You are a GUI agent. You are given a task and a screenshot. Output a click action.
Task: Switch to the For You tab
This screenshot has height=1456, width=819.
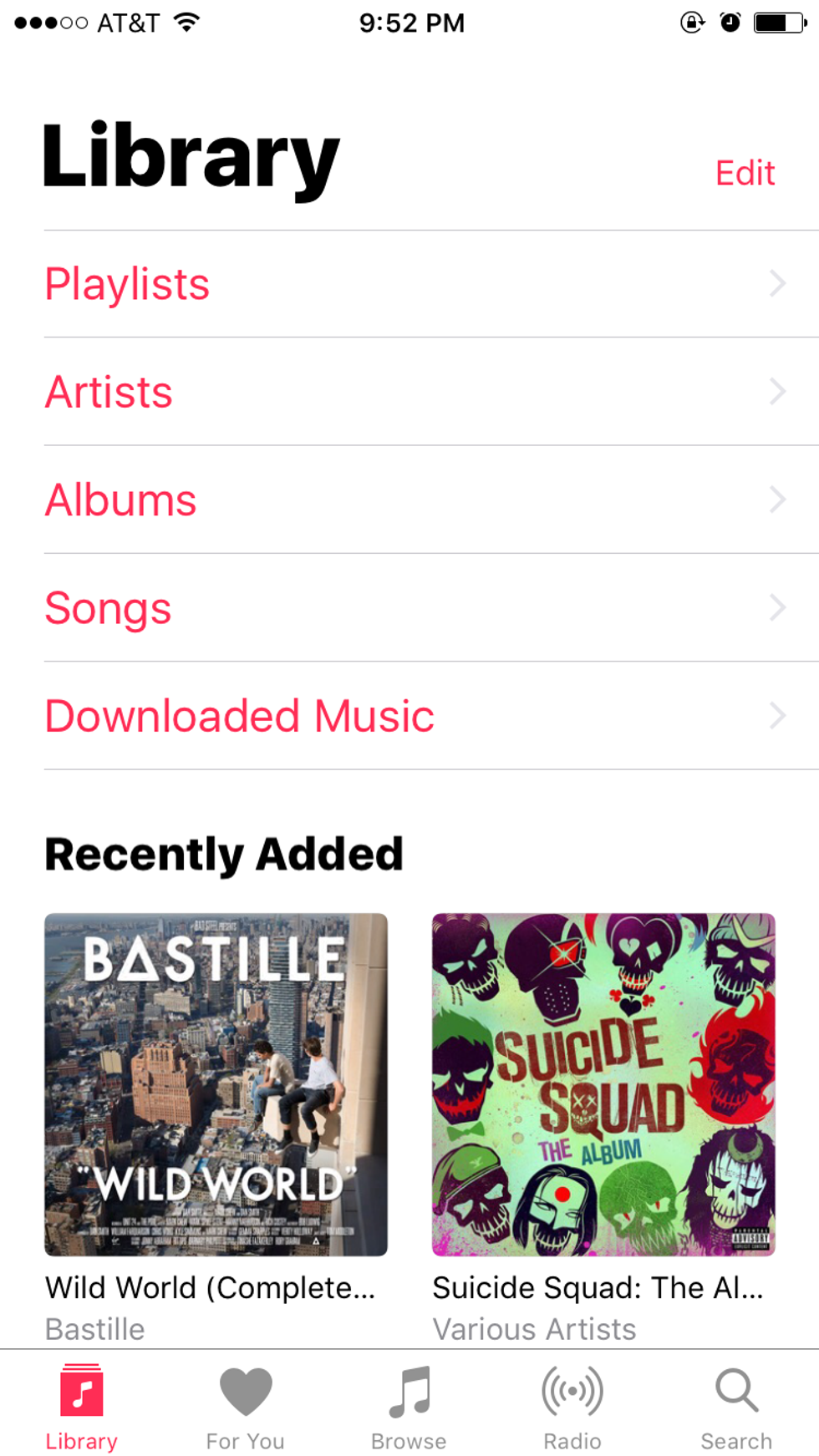pos(245,1408)
